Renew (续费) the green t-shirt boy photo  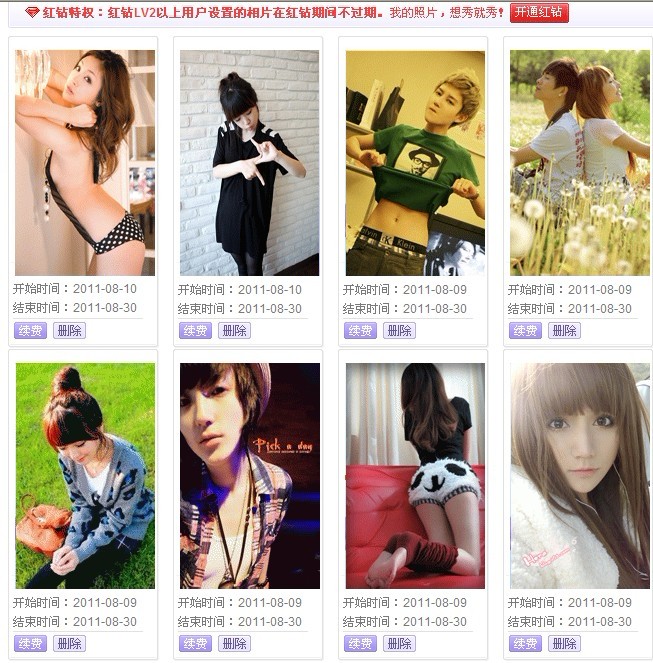[x=360, y=330]
